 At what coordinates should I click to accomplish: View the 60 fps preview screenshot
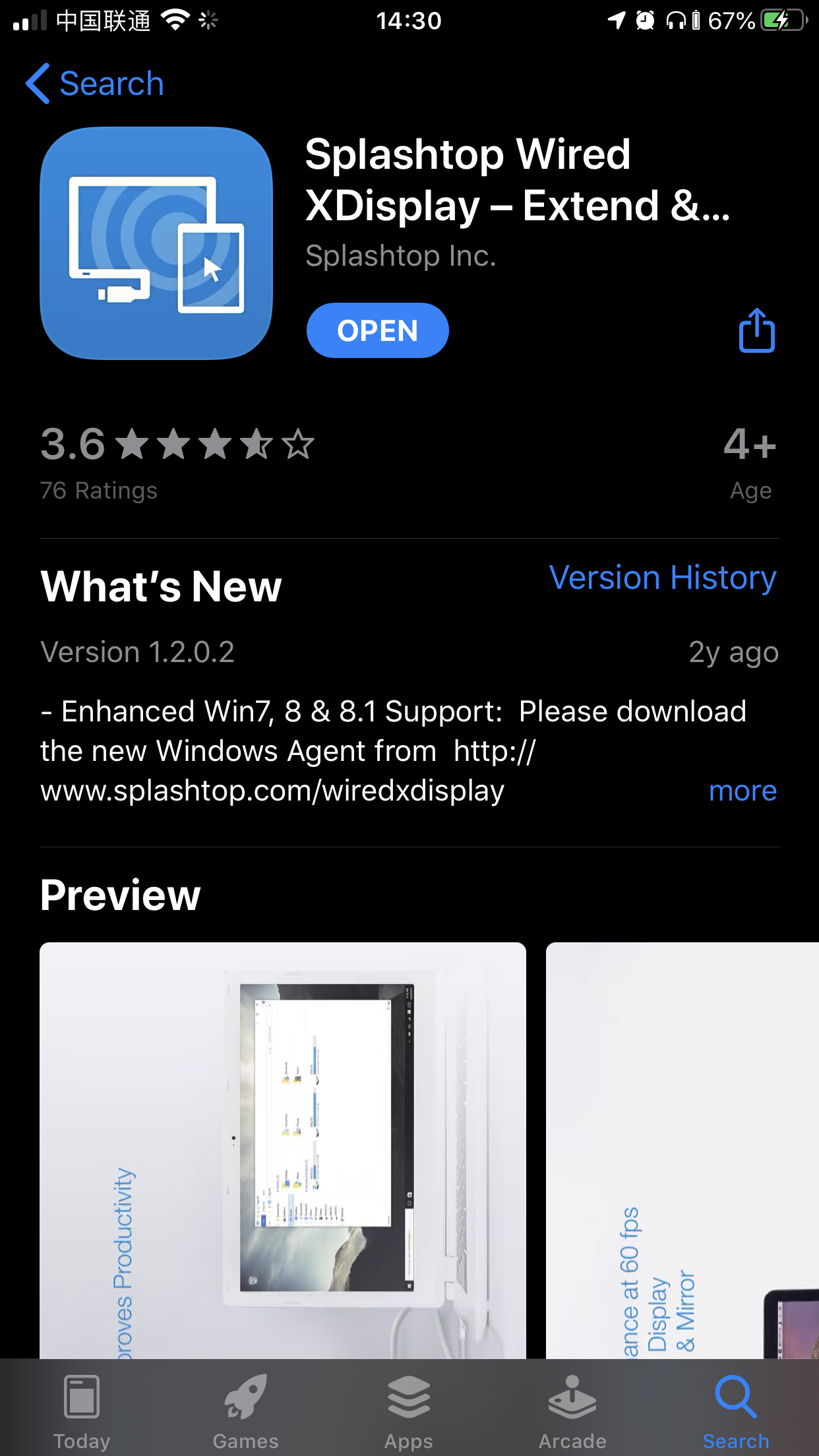click(682, 1147)
